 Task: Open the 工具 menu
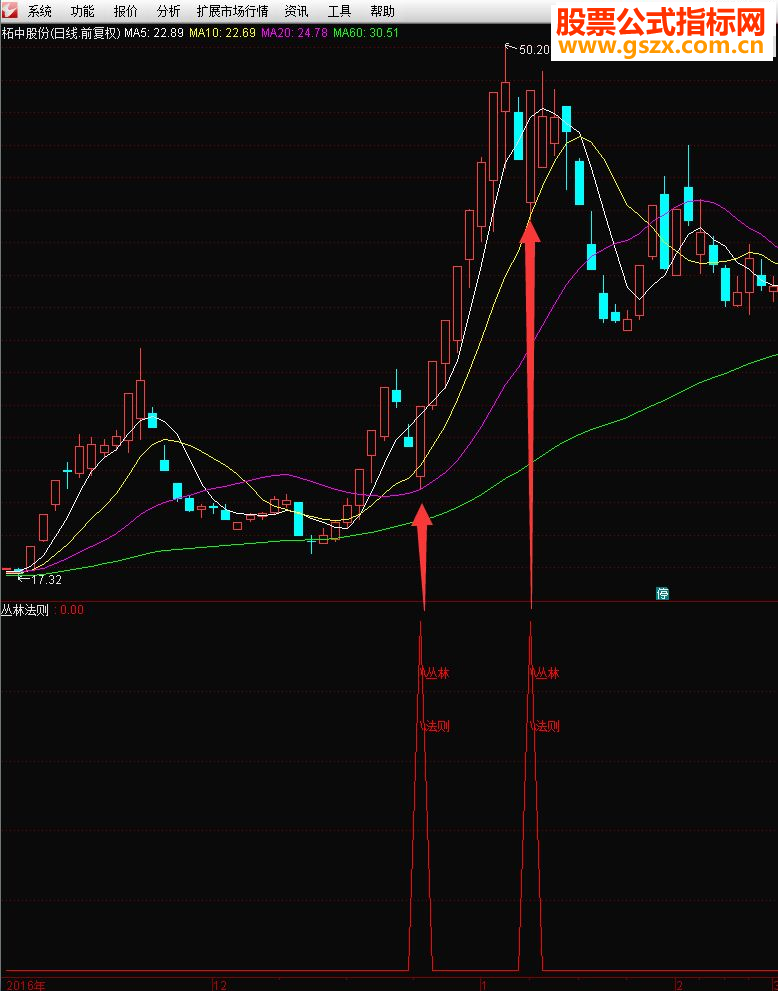tap(339, 12)
